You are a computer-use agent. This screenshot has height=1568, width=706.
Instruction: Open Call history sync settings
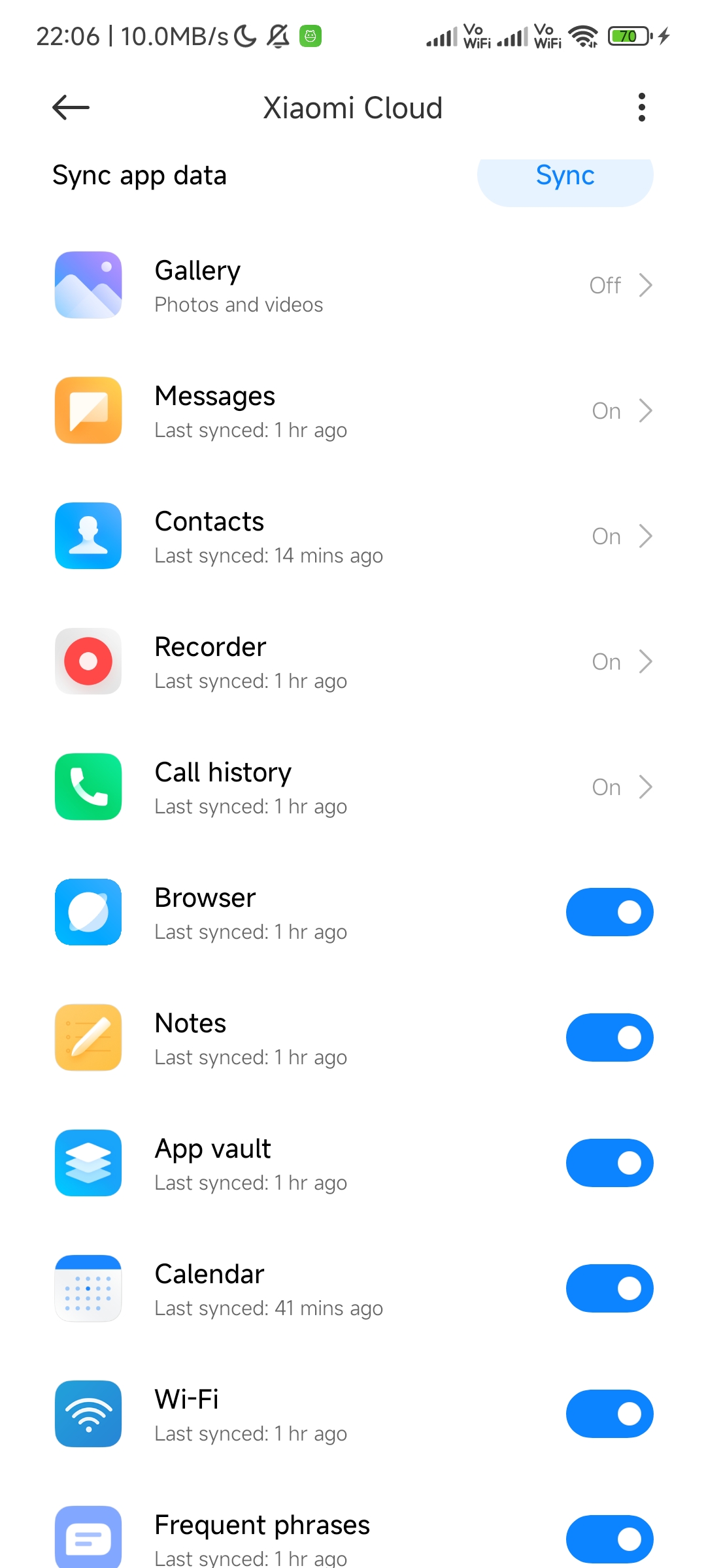[x=353, y=787]
